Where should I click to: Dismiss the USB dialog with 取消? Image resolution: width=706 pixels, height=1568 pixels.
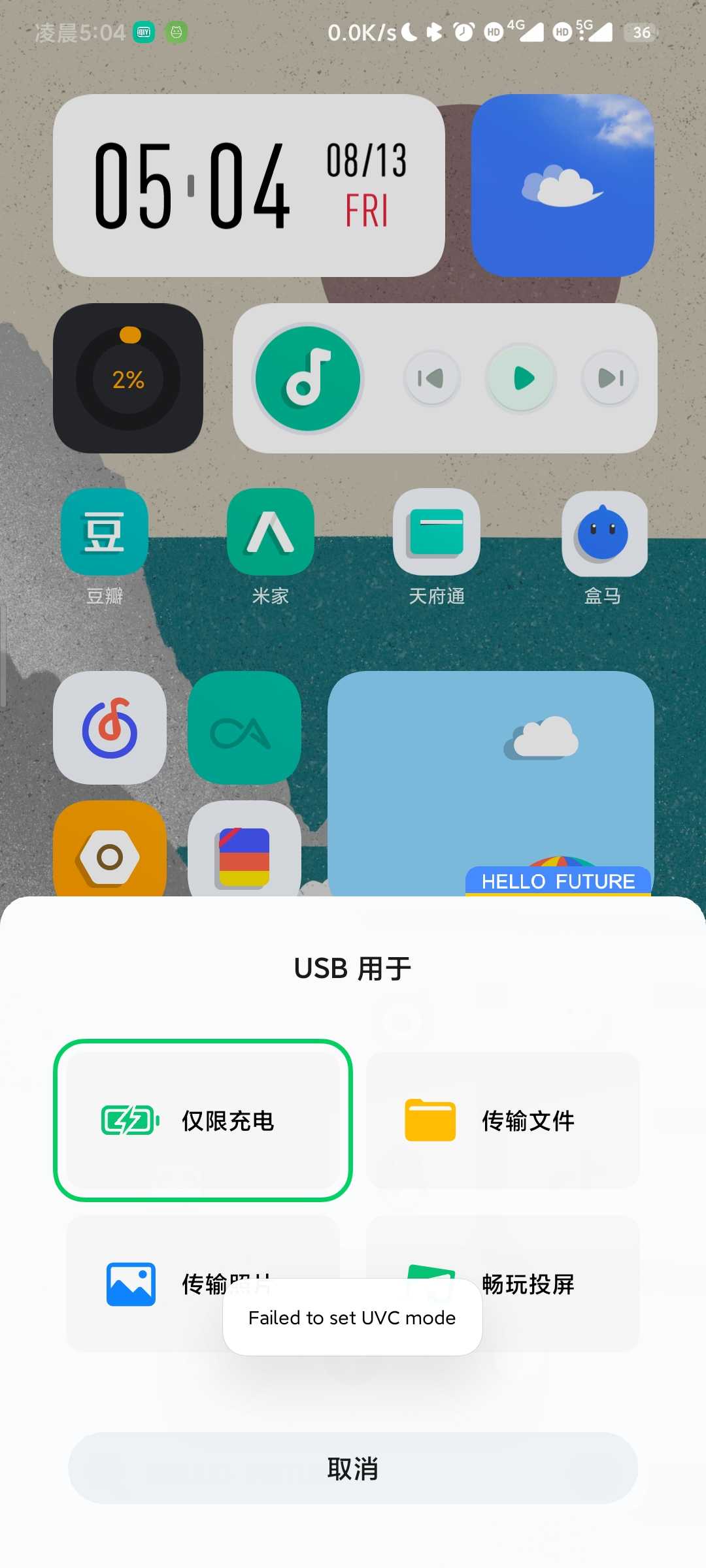[x=353, y=1468]
